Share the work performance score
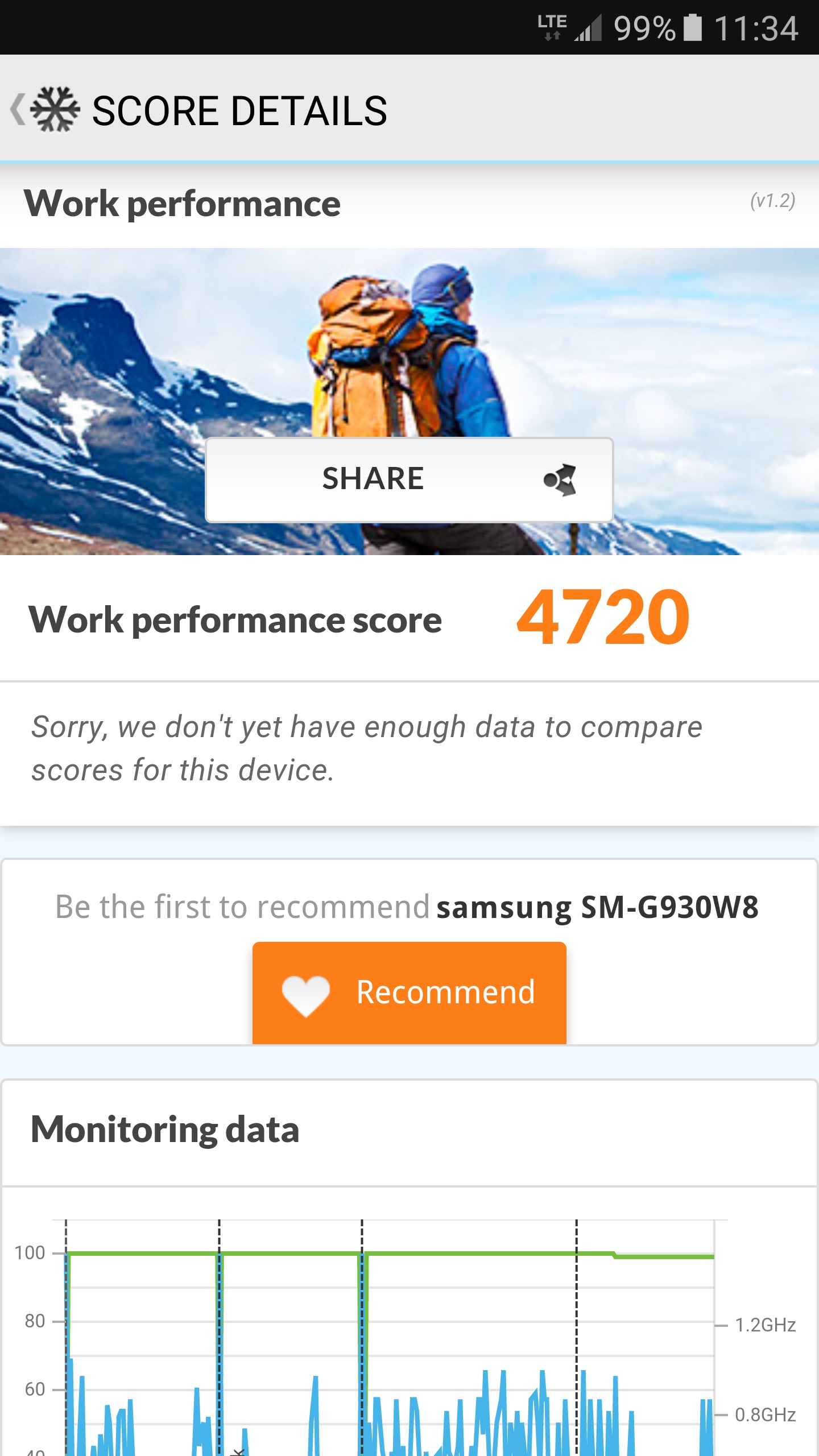Viewport: 819px width, 1456px height. [409, 479]
